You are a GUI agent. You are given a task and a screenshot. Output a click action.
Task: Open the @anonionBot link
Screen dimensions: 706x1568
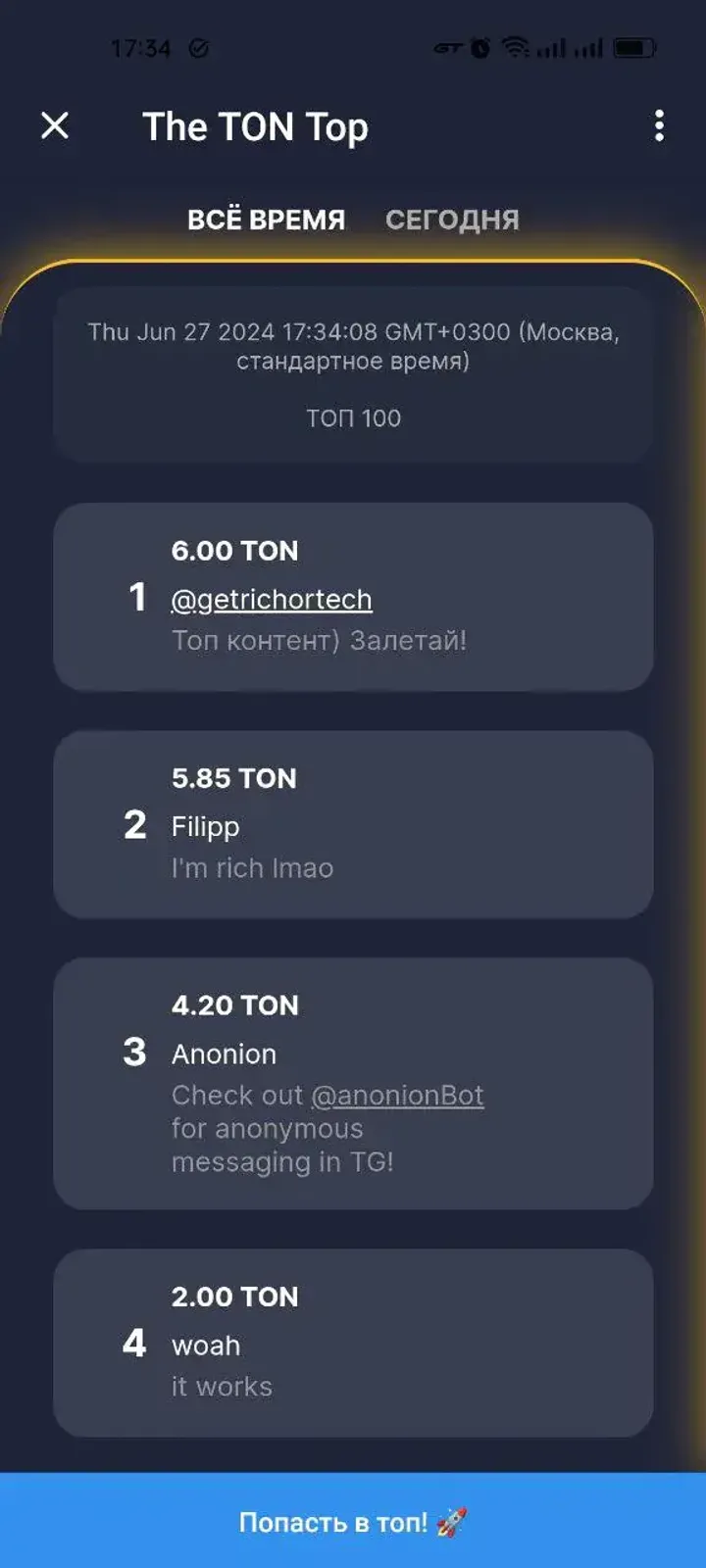click(397, 1095)
